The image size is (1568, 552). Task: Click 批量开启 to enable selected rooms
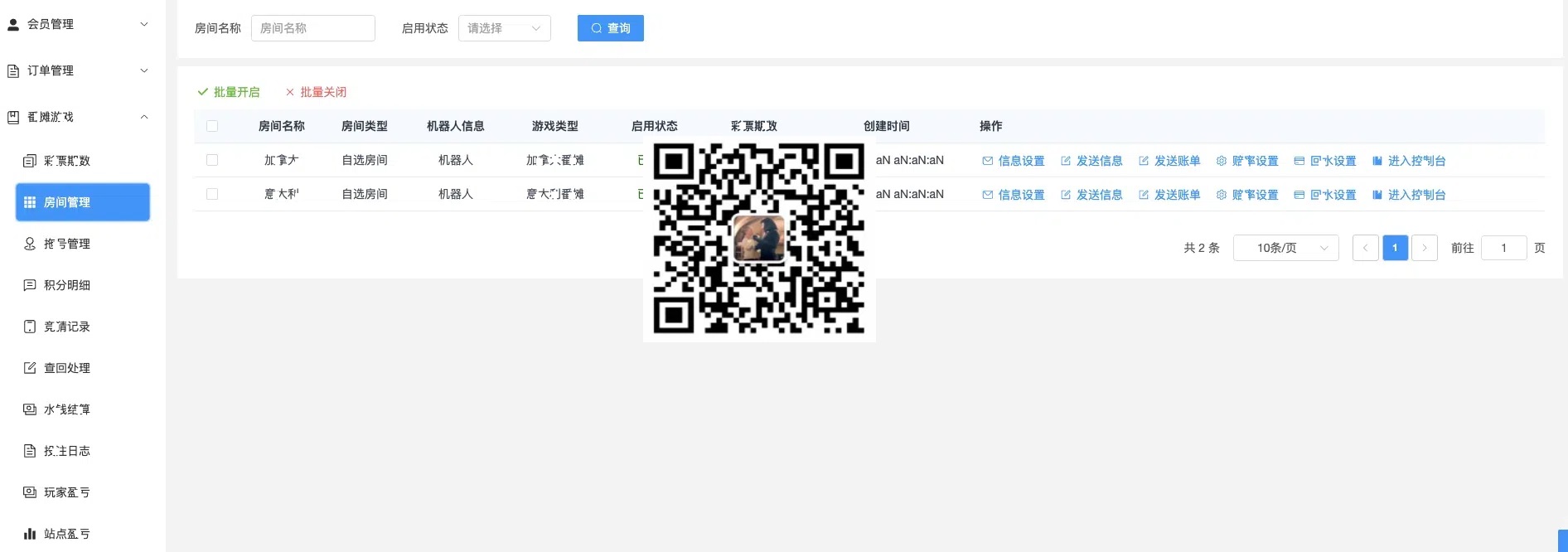click(229, 92)
